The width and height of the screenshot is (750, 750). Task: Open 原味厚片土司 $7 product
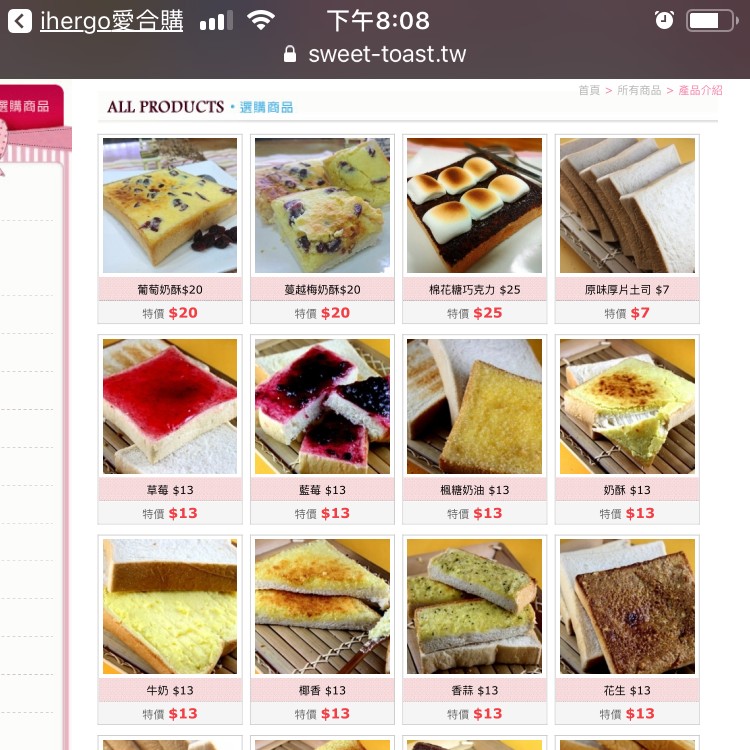[627, 206]
